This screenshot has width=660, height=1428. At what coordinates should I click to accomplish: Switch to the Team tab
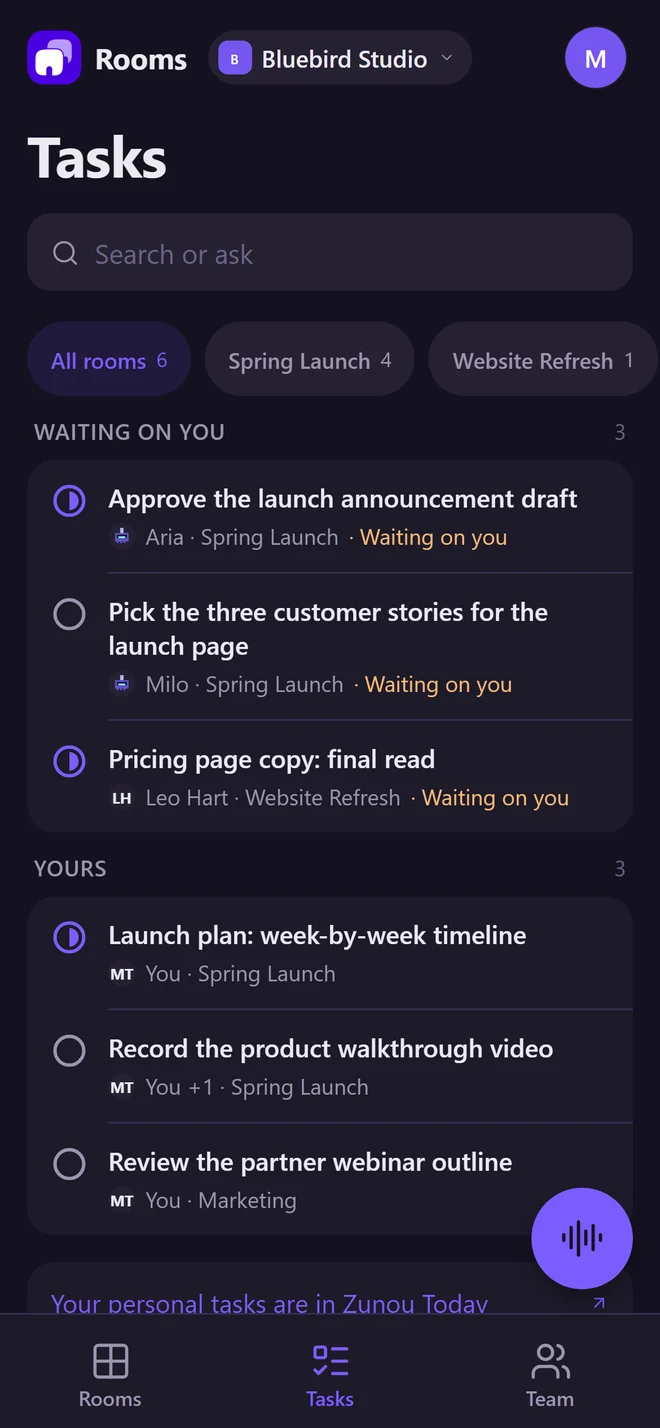point(550,1375)
